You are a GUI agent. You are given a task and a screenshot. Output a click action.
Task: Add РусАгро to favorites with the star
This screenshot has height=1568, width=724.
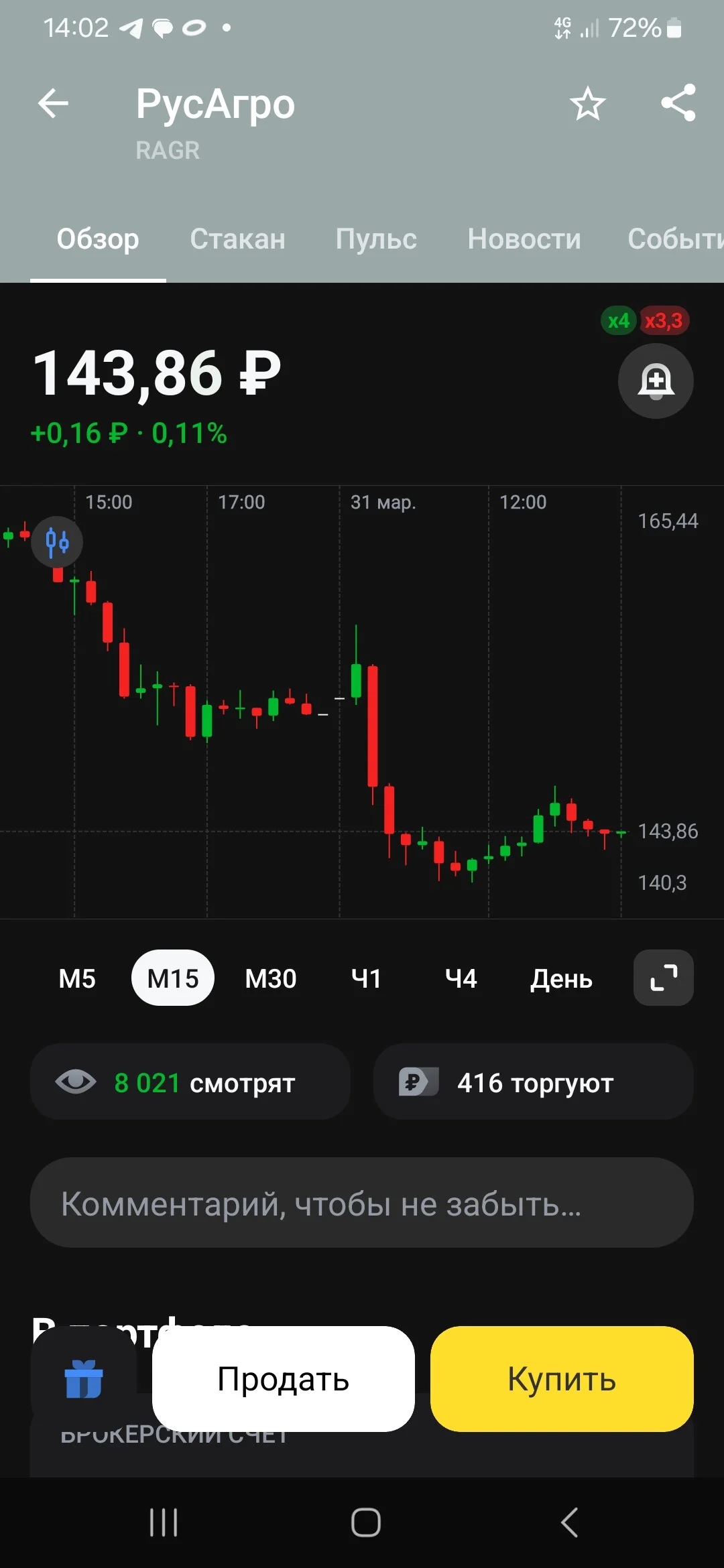[587, 104]
